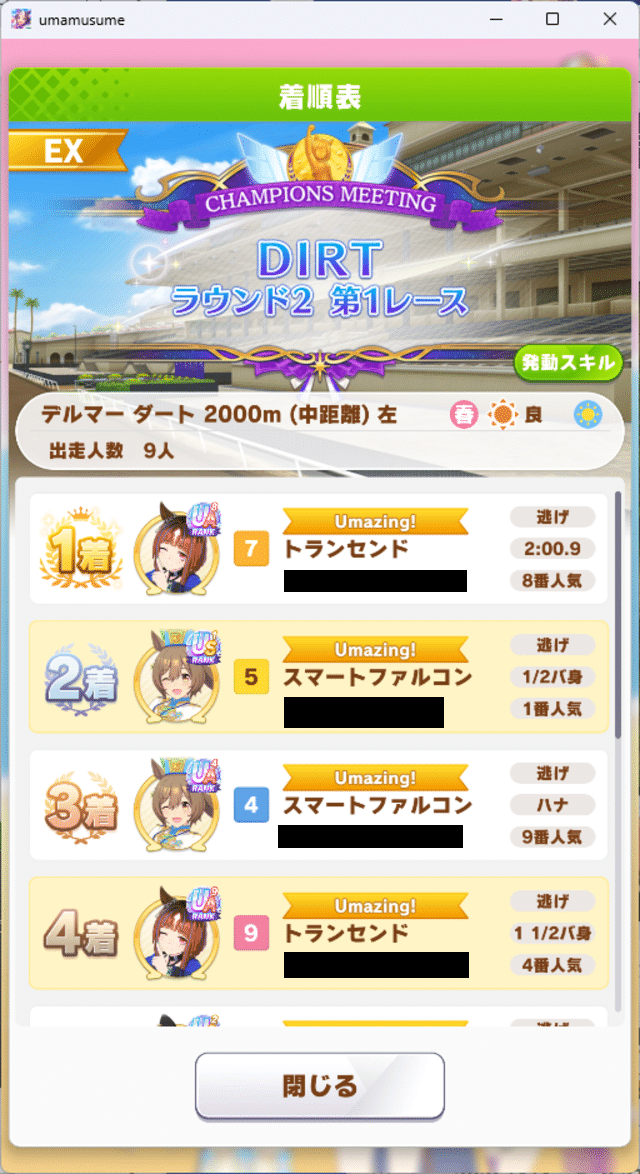Tap the 閉じる close button
This screenshot has height=1174, width=640.
[x=320, y=1086]
